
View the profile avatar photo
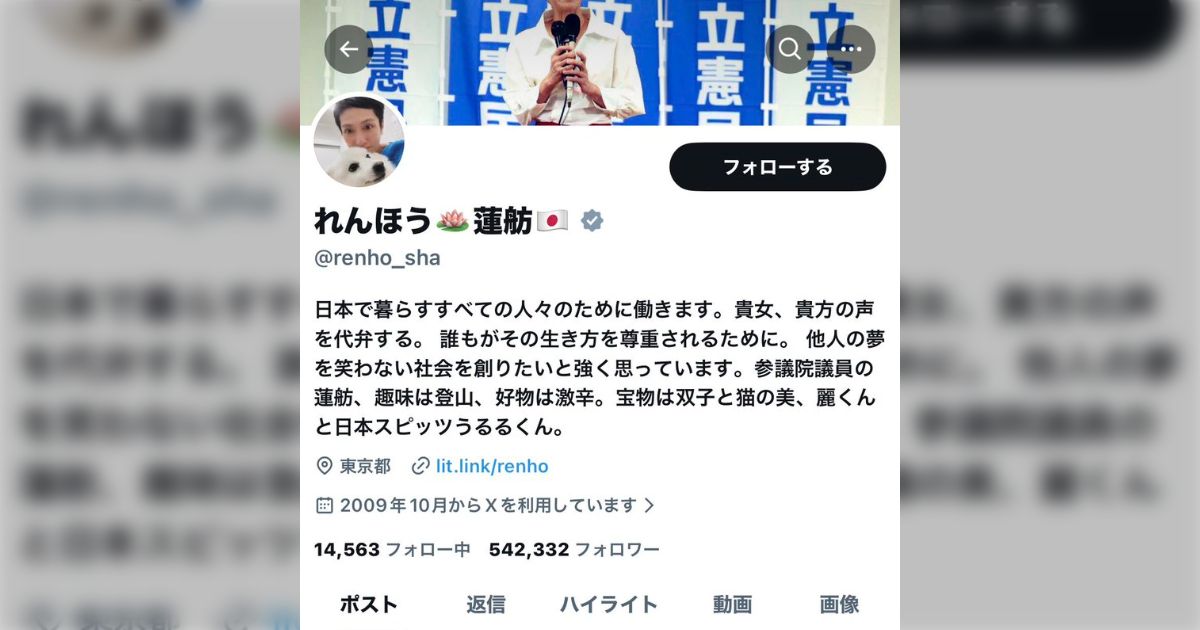[359, 141]
